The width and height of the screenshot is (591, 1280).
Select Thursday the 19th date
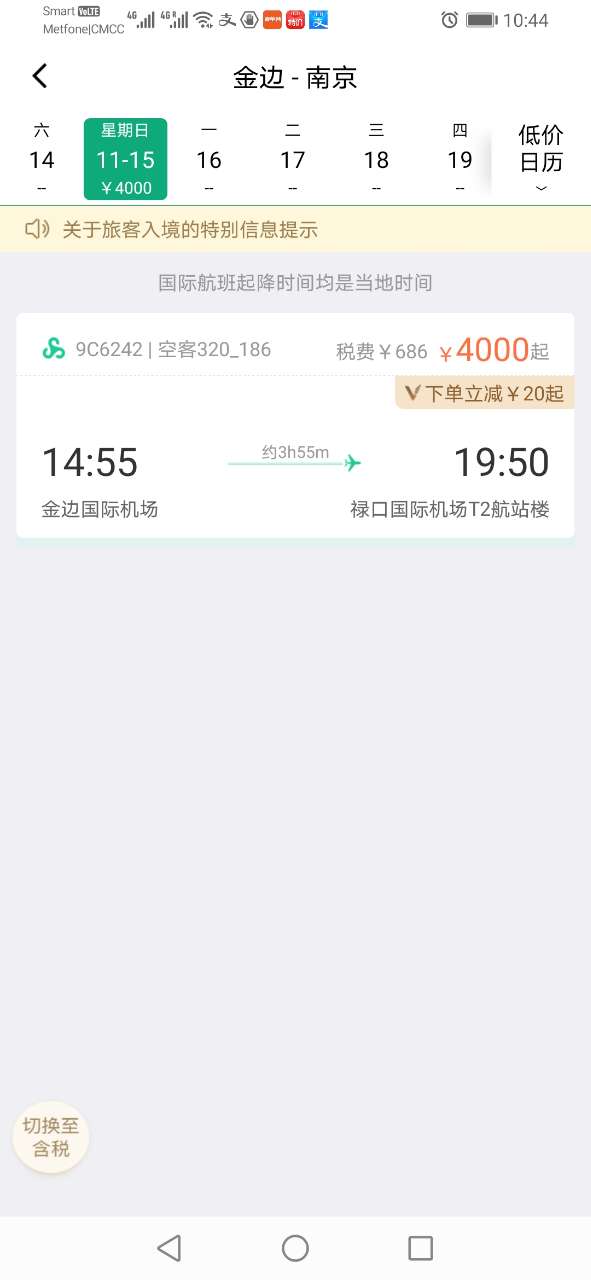pyautogui.click(x=460, y=159)
